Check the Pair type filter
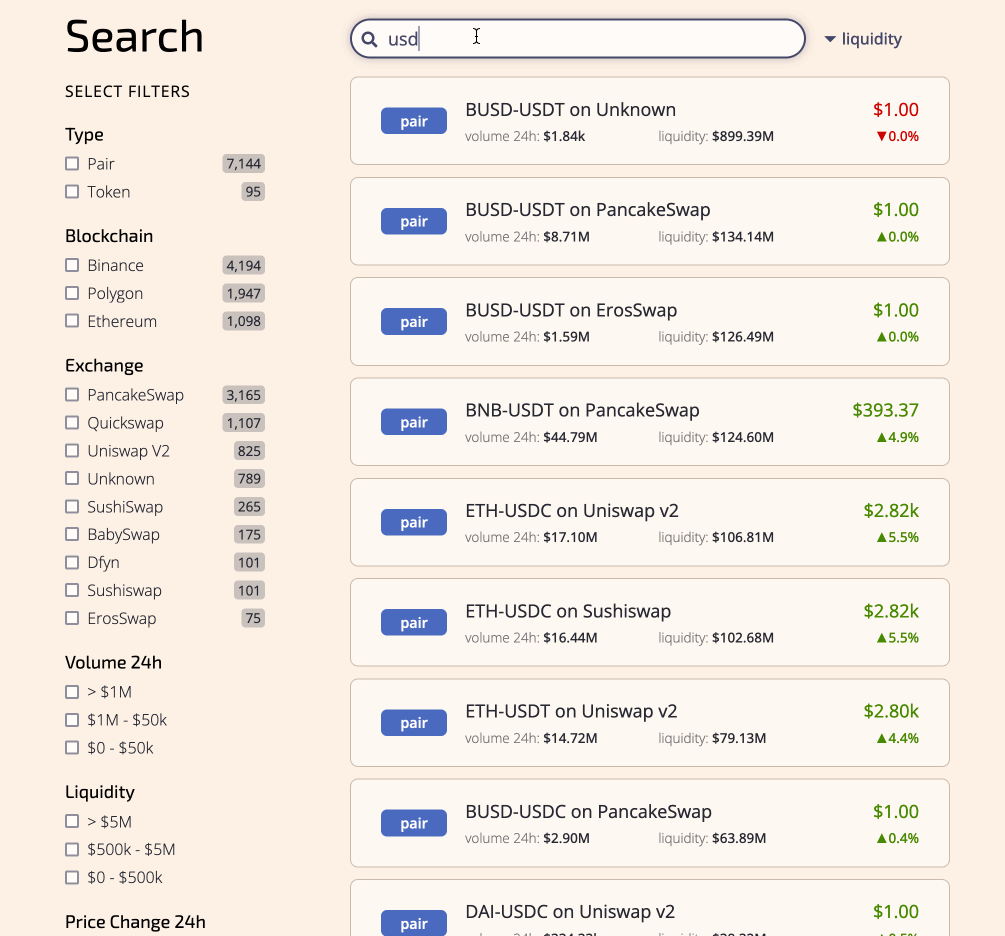This screenshot has width=1005, height=936. [72, 164]
